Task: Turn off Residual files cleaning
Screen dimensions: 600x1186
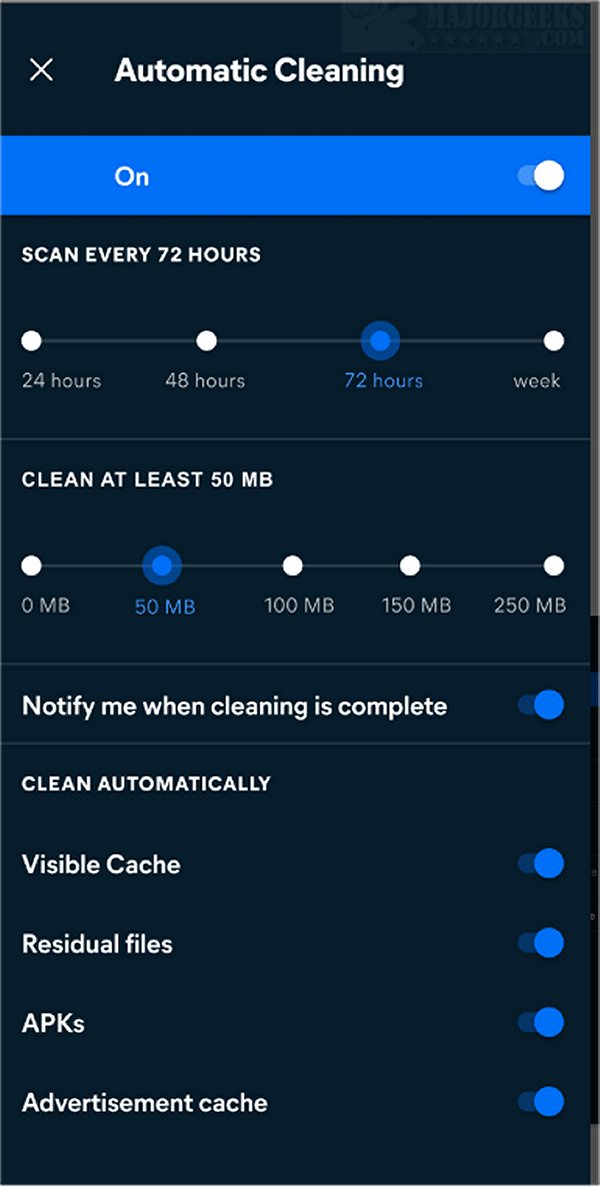Action: point(541,944)
